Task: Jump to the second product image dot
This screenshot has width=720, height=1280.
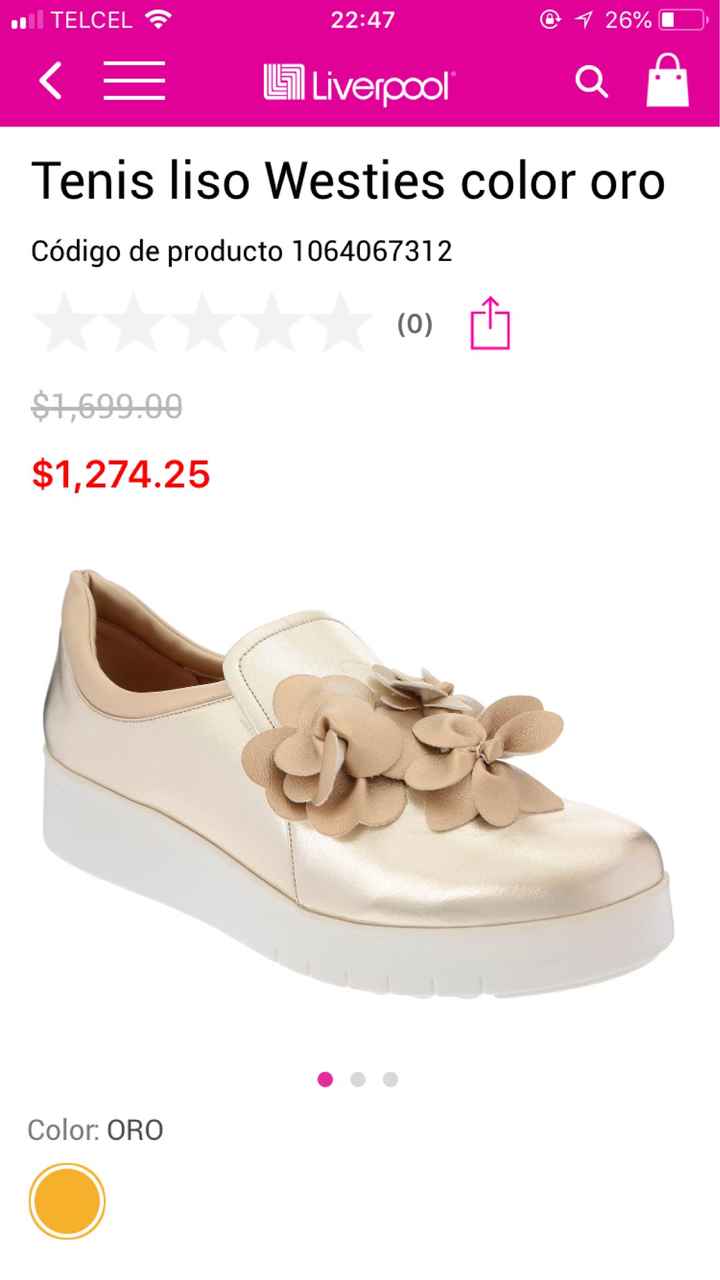Action: pyautogui.click(x=358, y=1079)
